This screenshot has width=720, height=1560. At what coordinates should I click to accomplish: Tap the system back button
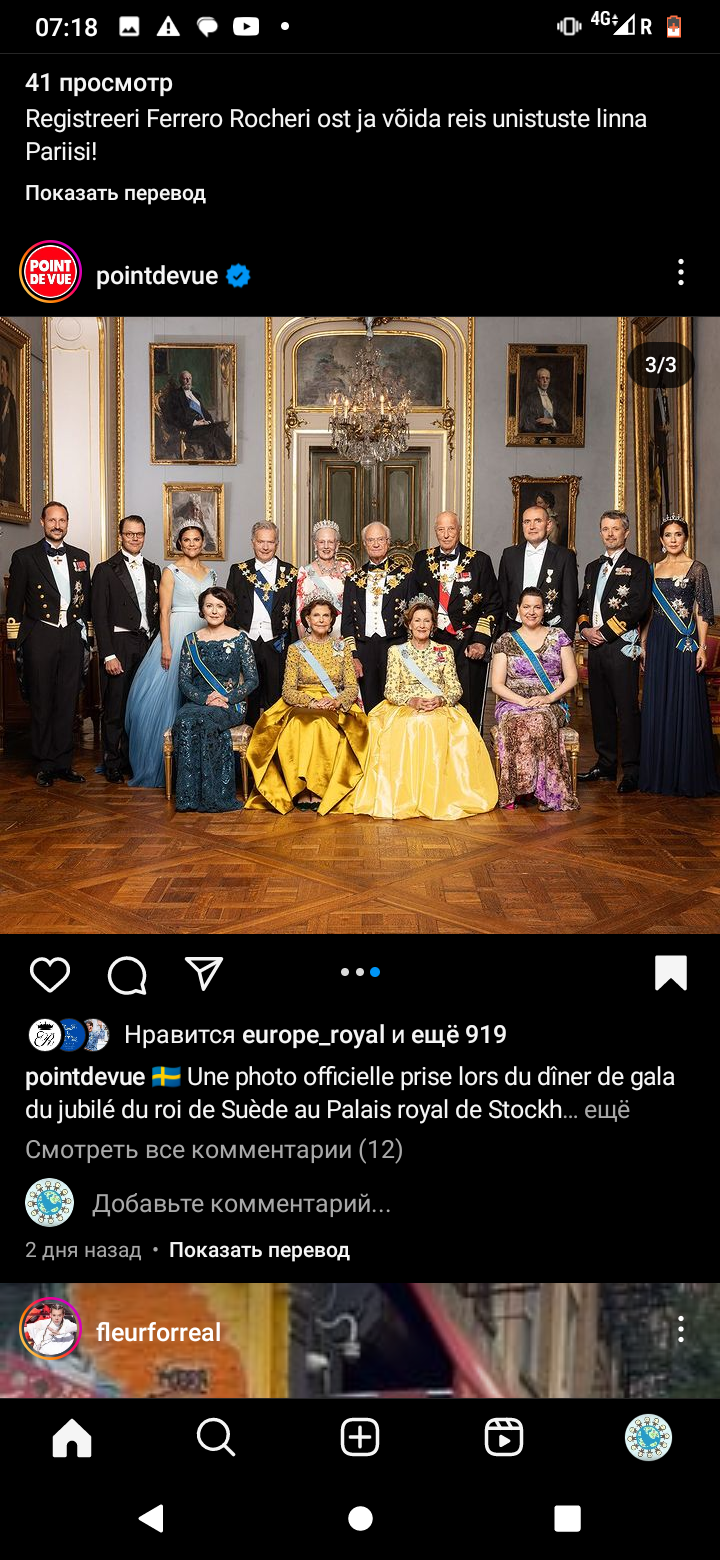(x=152, y=1518)
